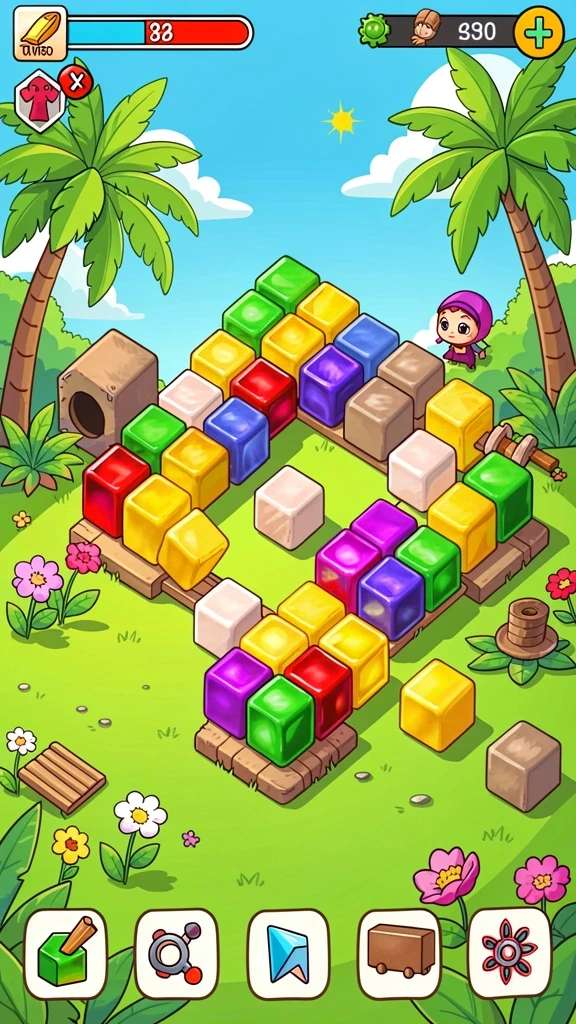Dismiss the red character badge with the X
This screenshot has height=1024, width=576.
coord(76,82)
